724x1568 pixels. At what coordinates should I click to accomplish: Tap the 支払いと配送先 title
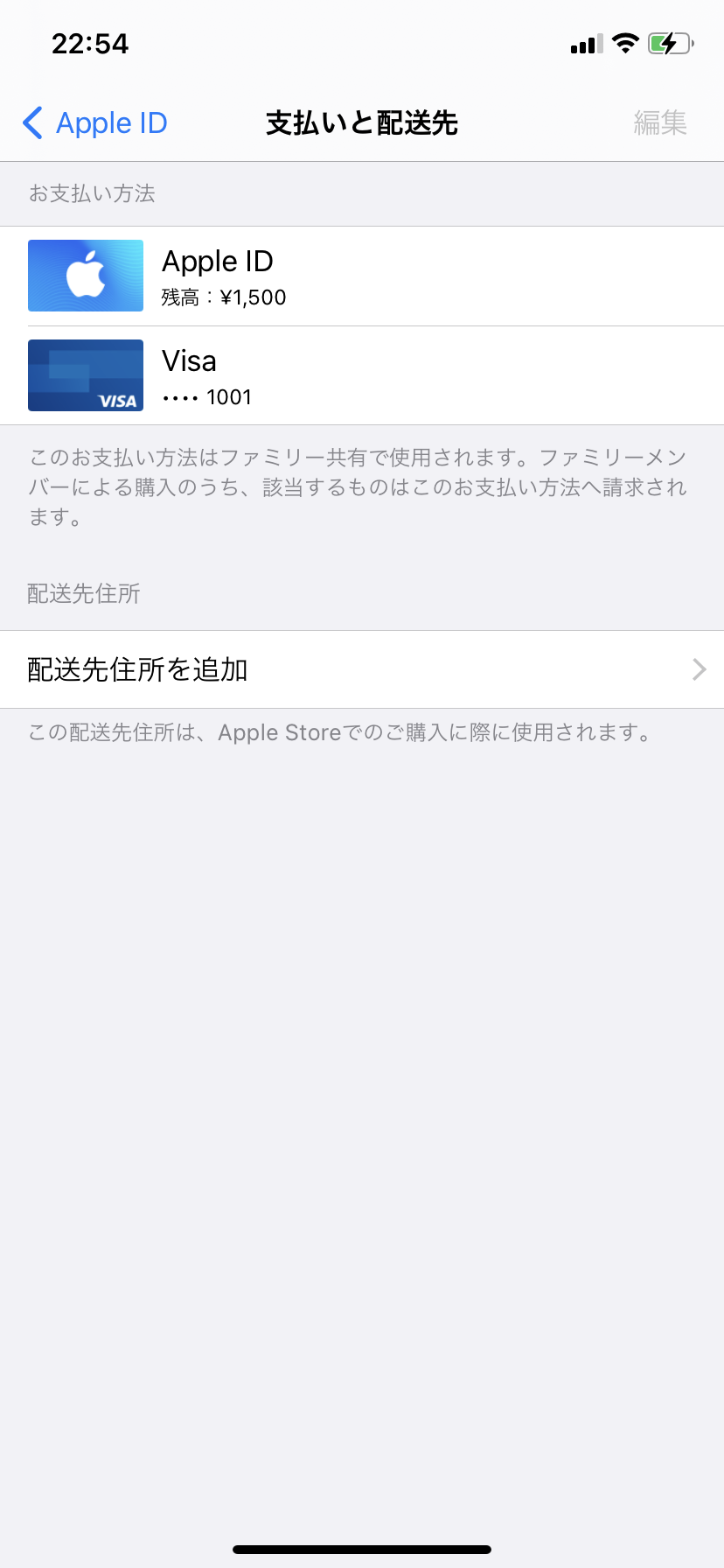(x=361, y=123)
